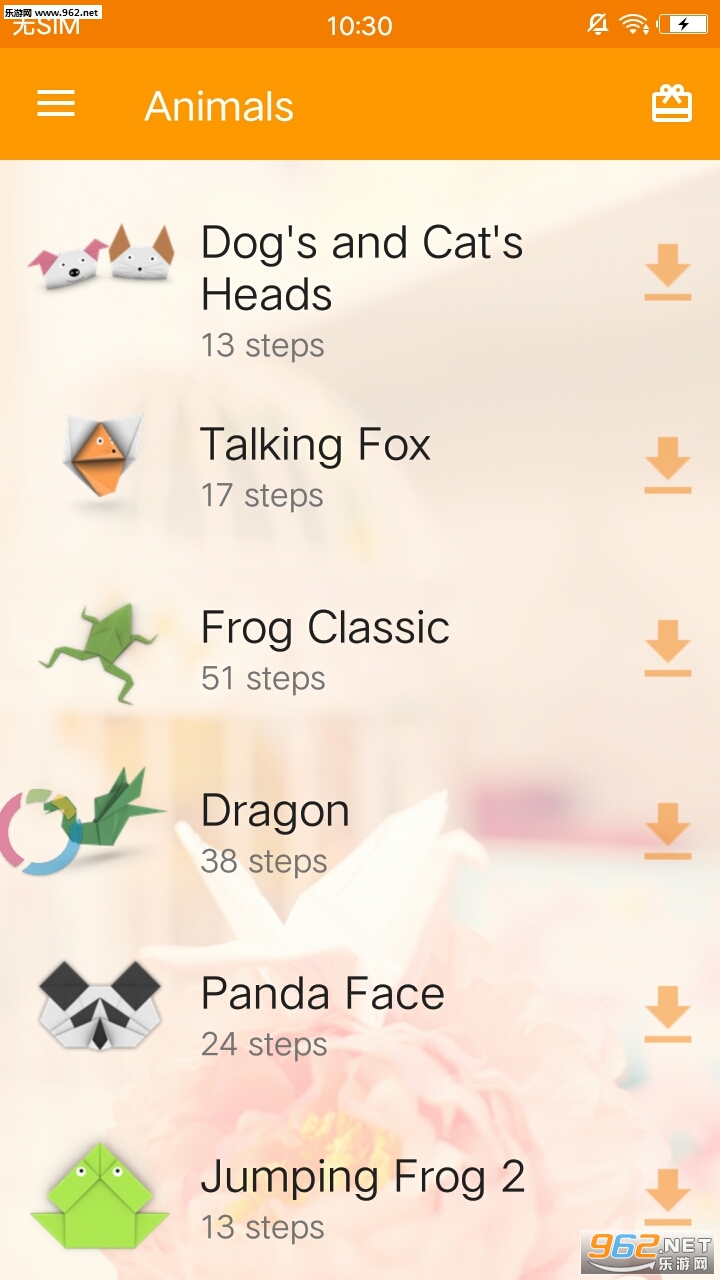Download the Dragon instructions
The height and width of the screenshot is (1280, 720).
pyautogui.click(x=667, y=830)
